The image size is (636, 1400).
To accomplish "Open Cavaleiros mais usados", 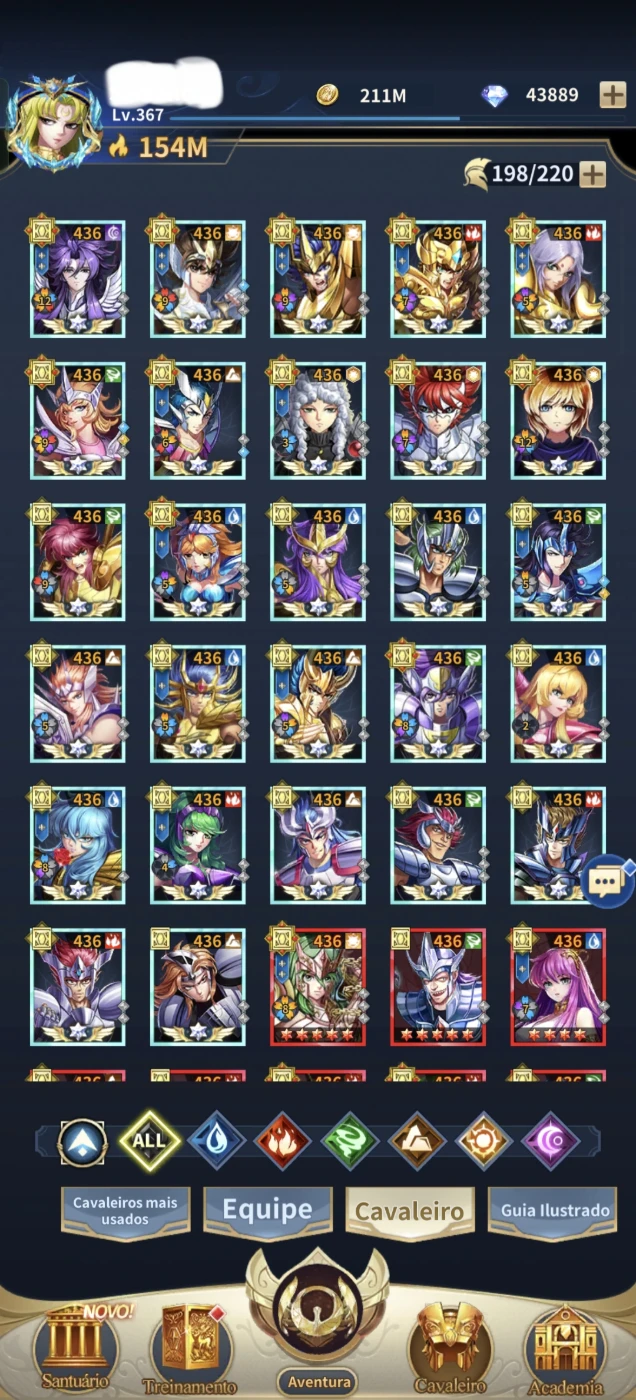I will pyautogui.click(x=125, y=1211).
